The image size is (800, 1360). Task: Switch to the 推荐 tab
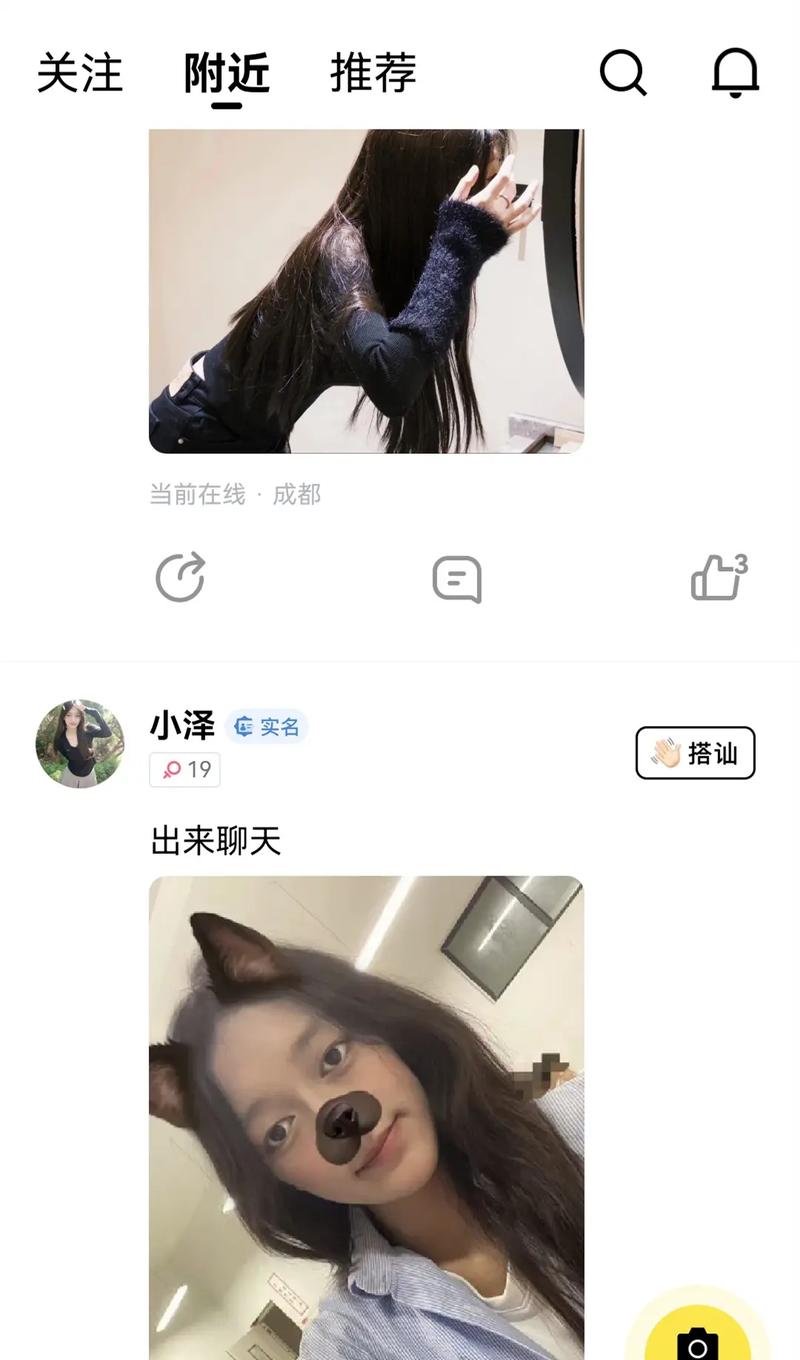click(373, 74)
